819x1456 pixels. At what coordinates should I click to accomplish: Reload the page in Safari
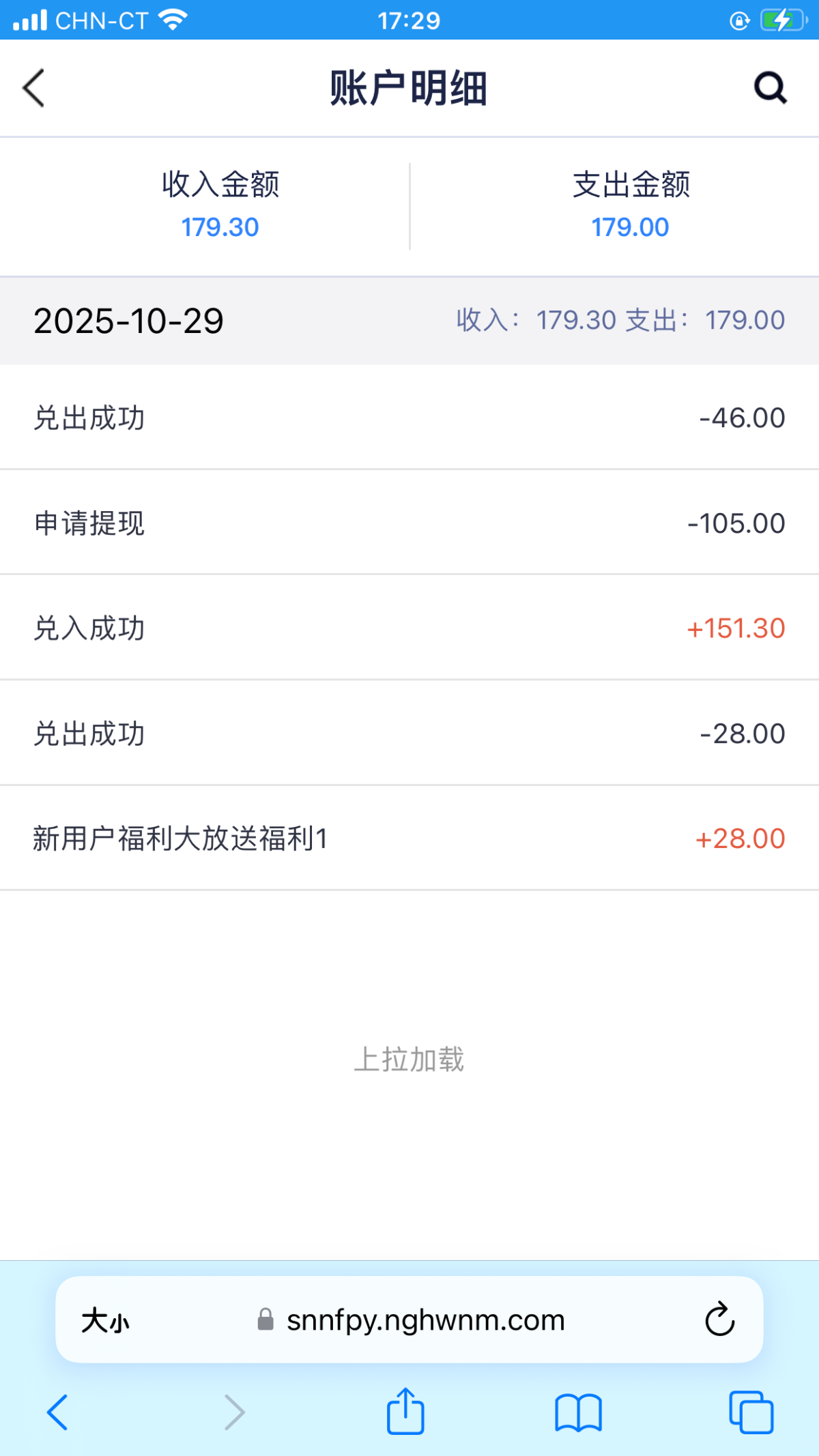719,1320
